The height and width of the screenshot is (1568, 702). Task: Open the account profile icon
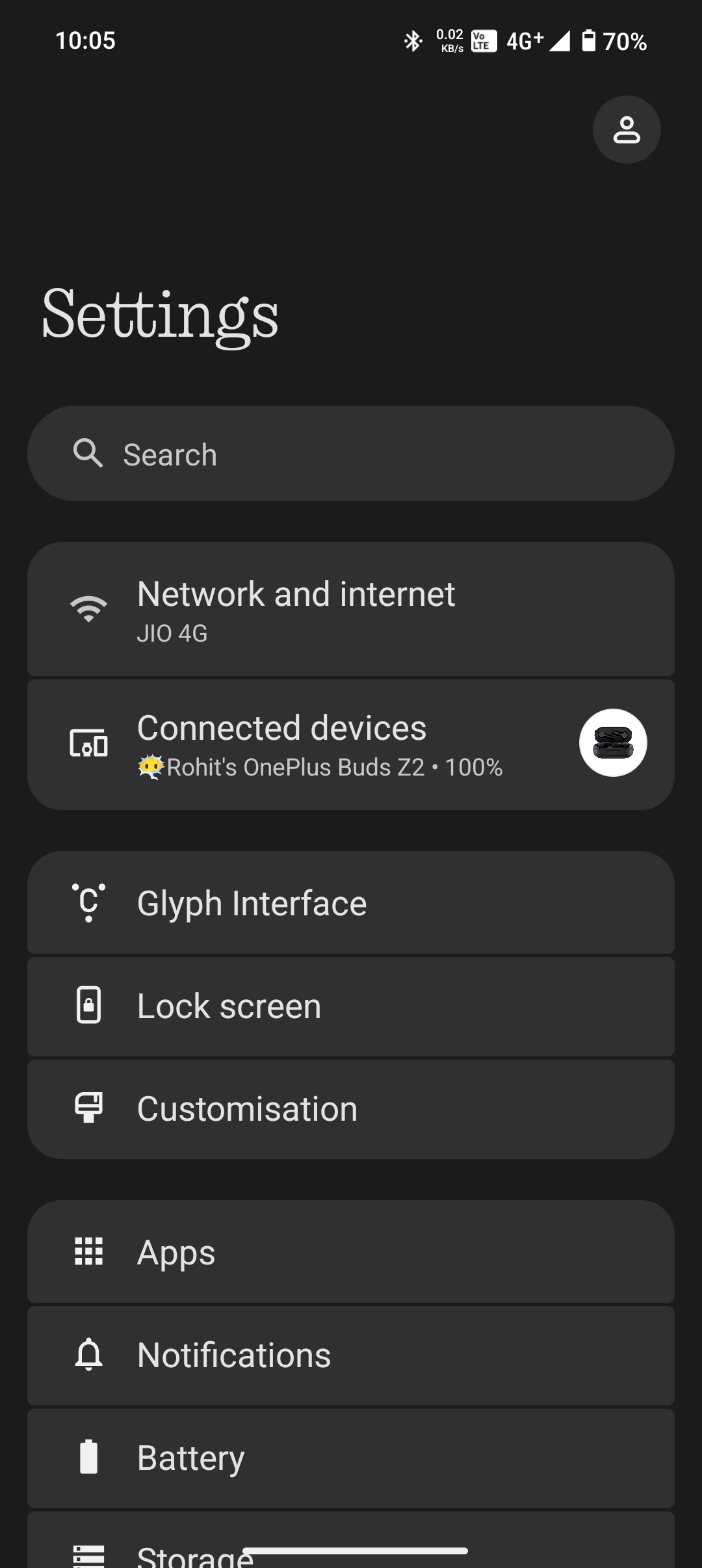click(x=626, y=130)
